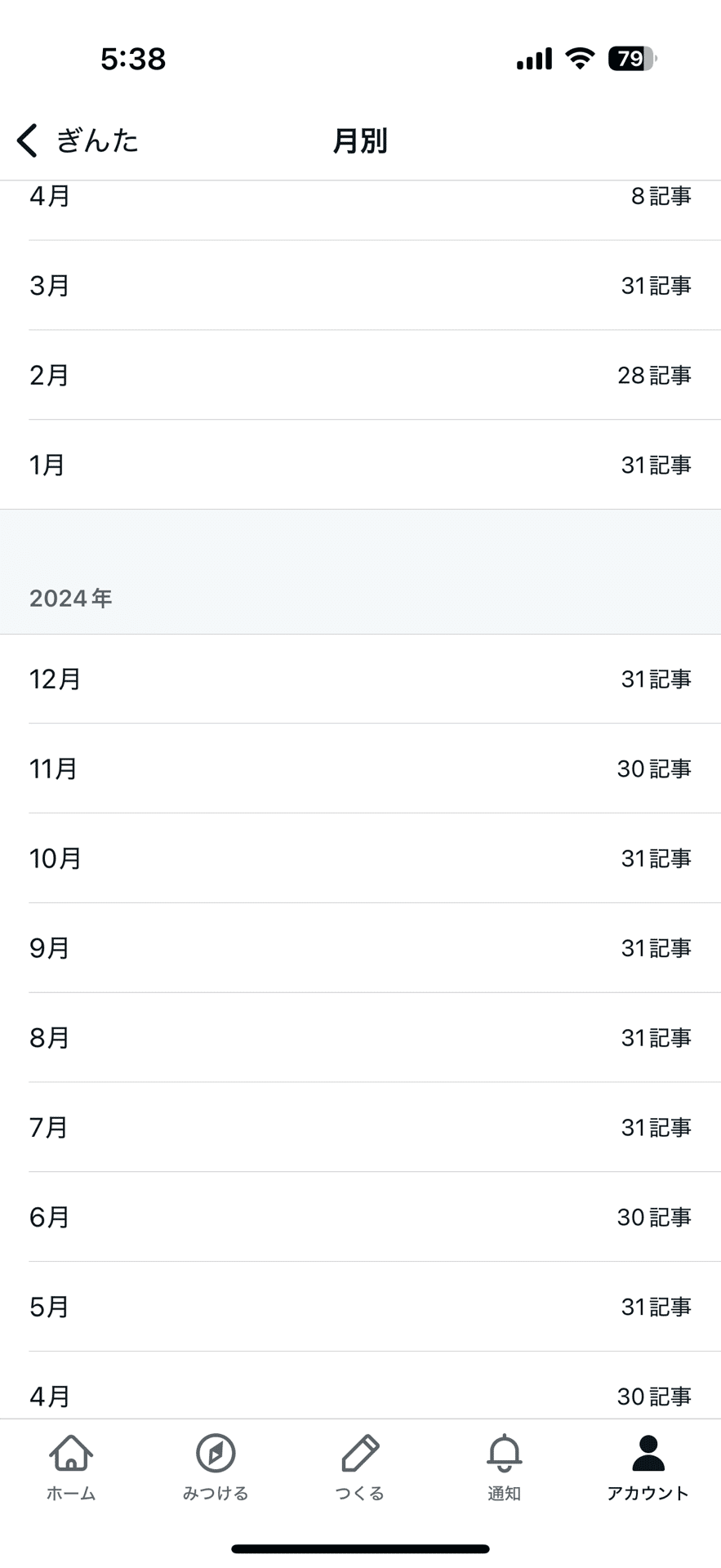721x1568 pixels.
Task: Open the つくる tab
Action: tap(359, 1468)
